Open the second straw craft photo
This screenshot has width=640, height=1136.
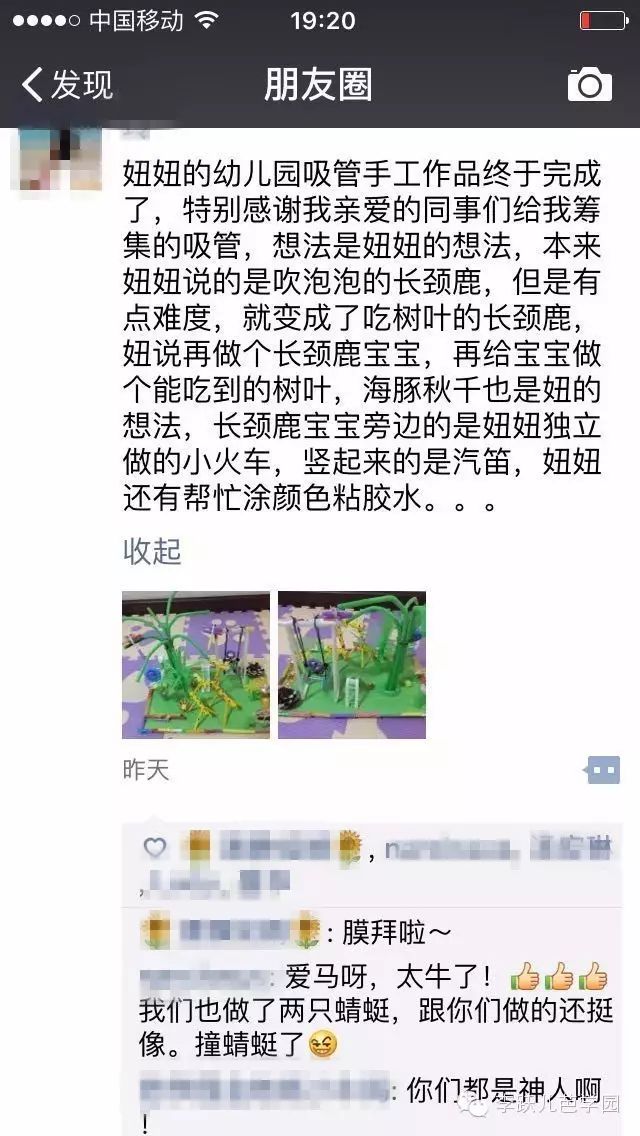tap(351, 665)
